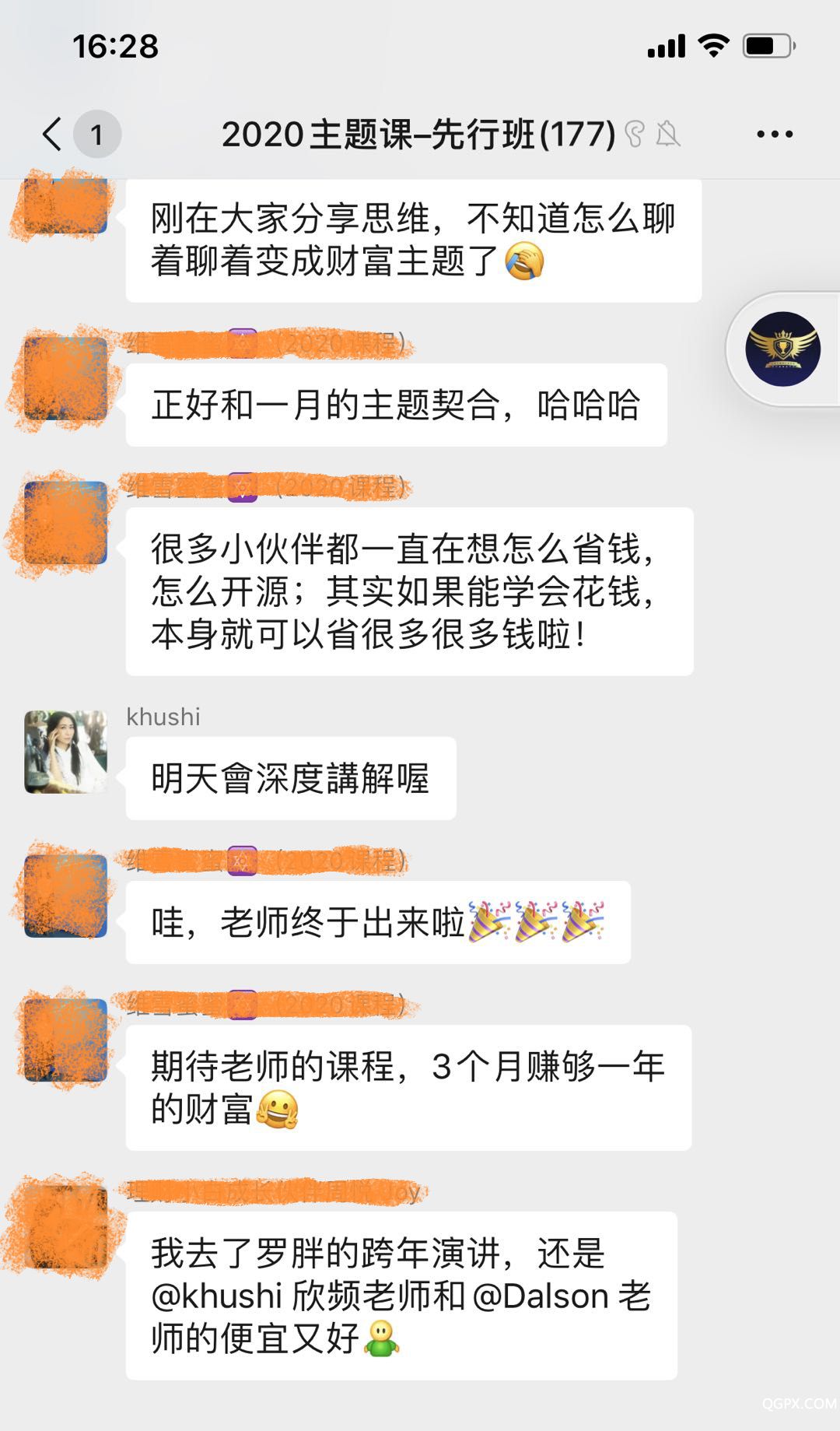The width and height of the screenshot is (840, 1431).
Task: Open the floating winged-logo window
Action: click(x=782, y=349)
